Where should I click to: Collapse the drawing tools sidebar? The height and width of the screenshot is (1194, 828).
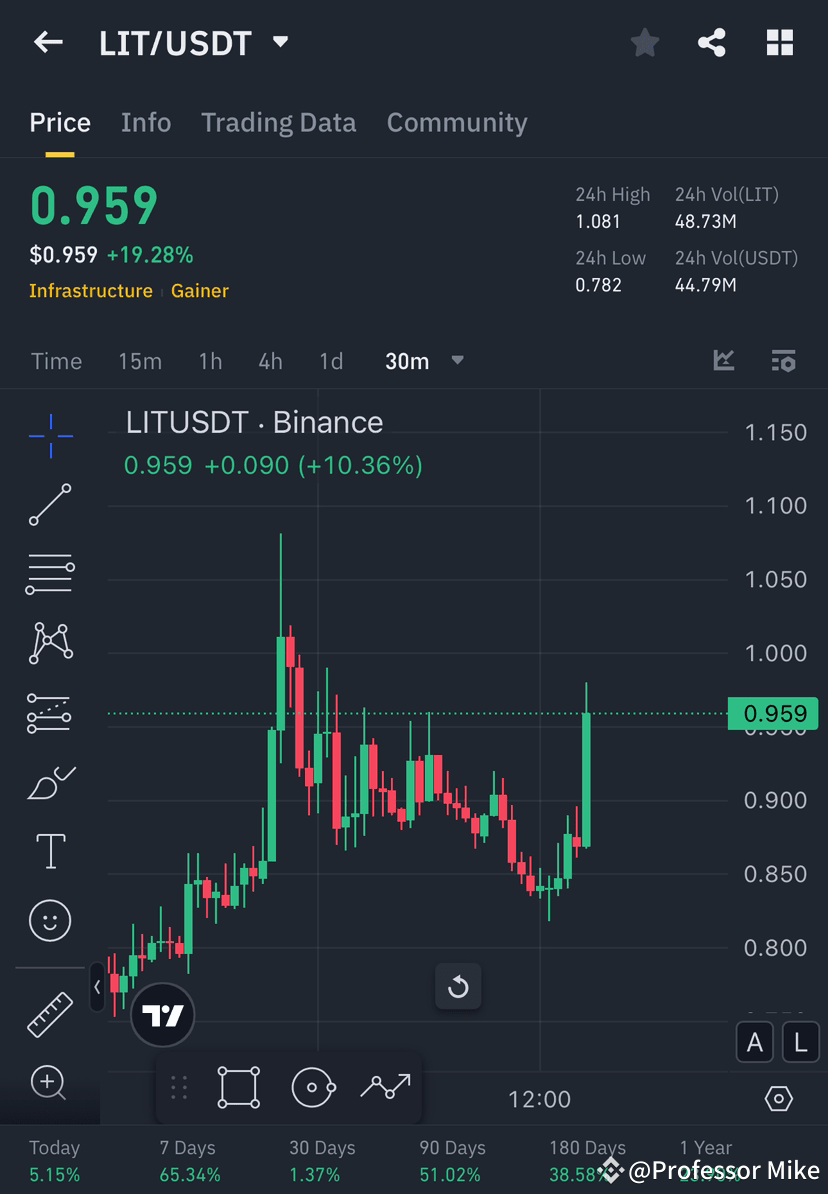click(x=96, y=988)
